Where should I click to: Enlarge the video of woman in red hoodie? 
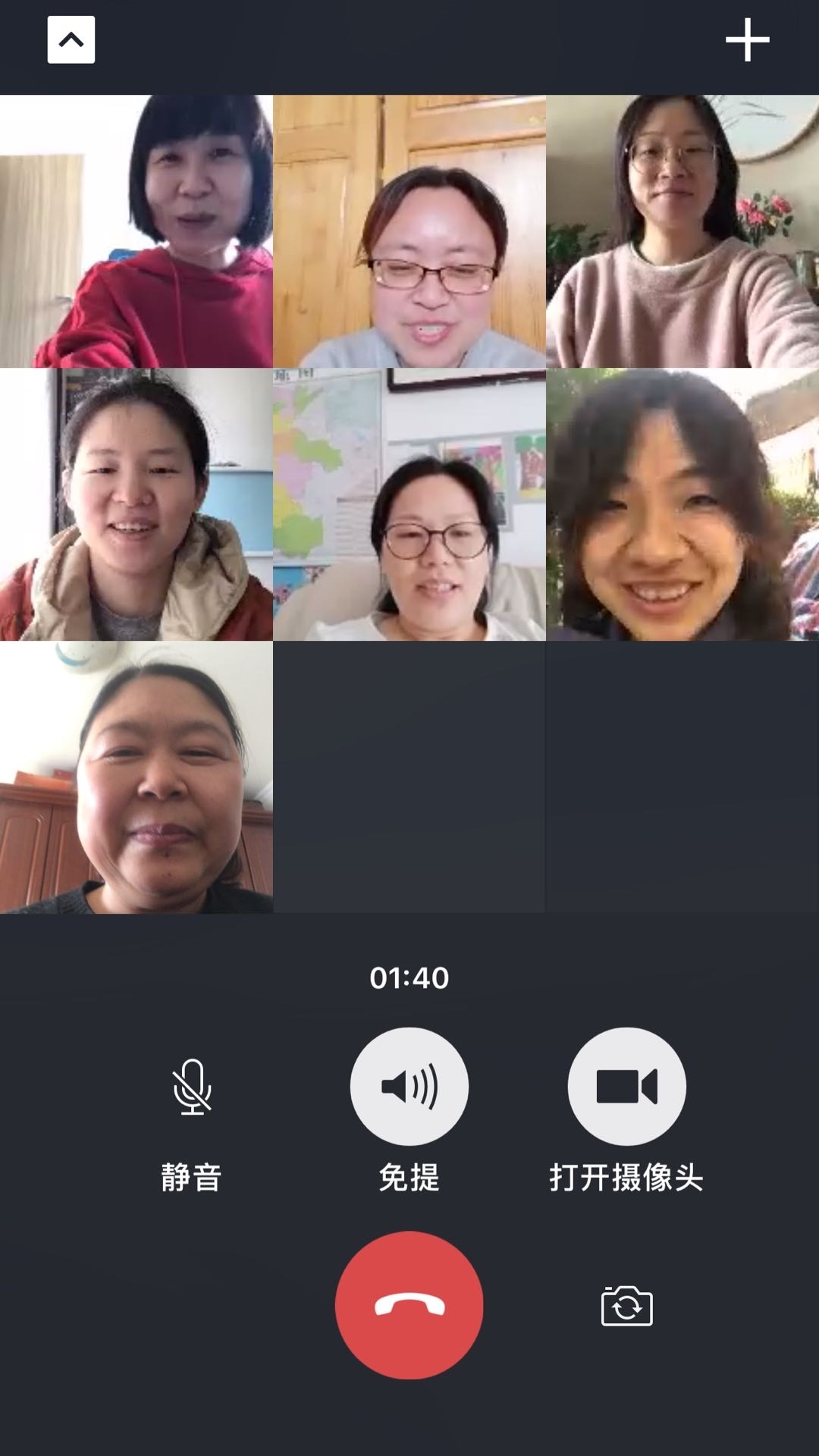tap(136, 231)
